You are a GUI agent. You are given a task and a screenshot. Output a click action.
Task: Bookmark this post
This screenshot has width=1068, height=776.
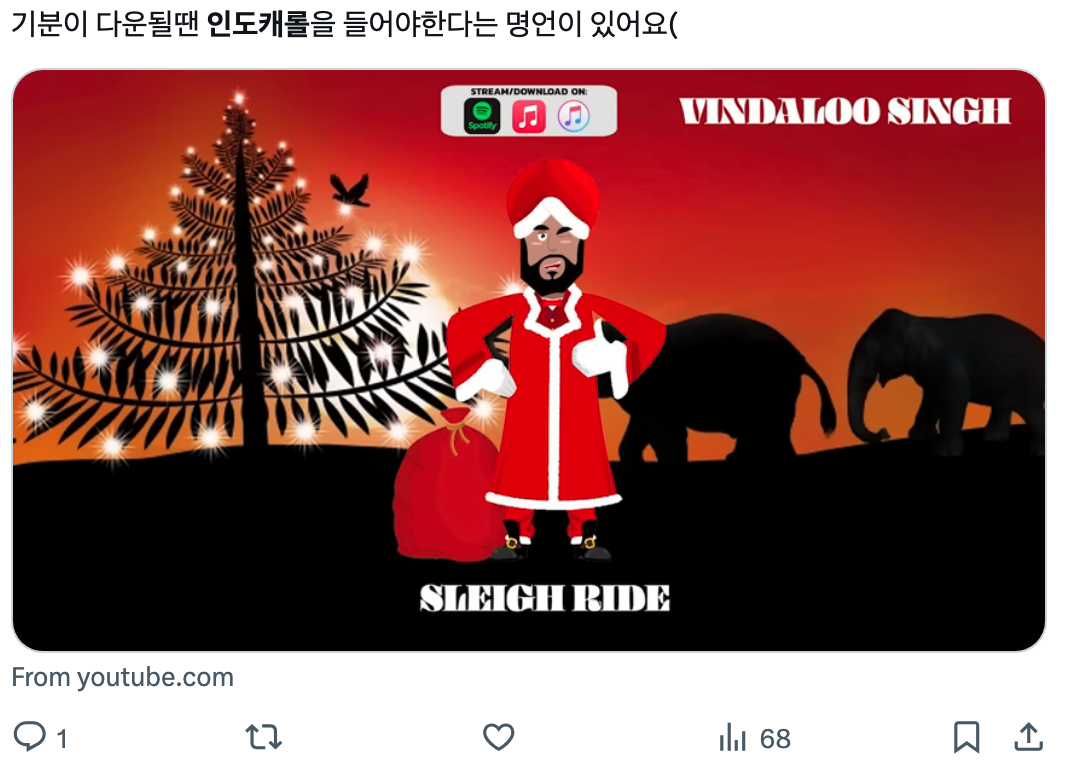(x=966, y=738)
